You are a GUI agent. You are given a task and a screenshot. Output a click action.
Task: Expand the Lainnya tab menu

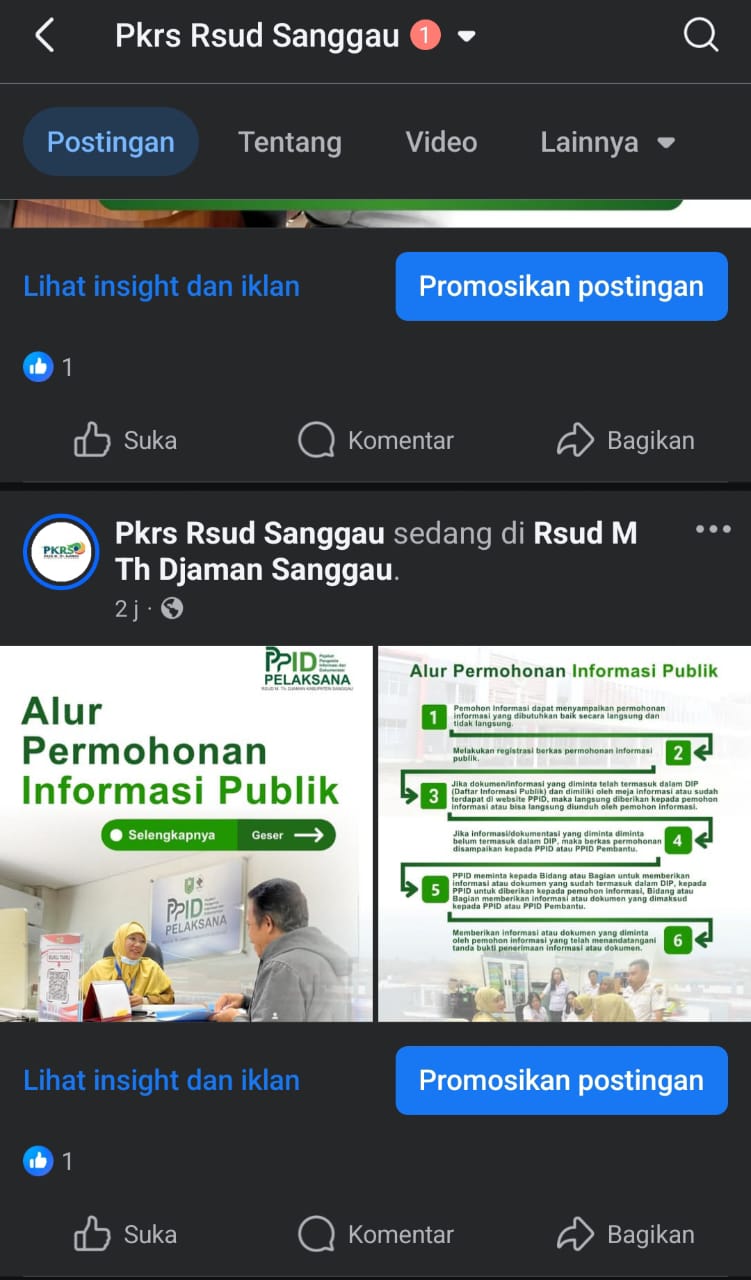tap(608, 142)
